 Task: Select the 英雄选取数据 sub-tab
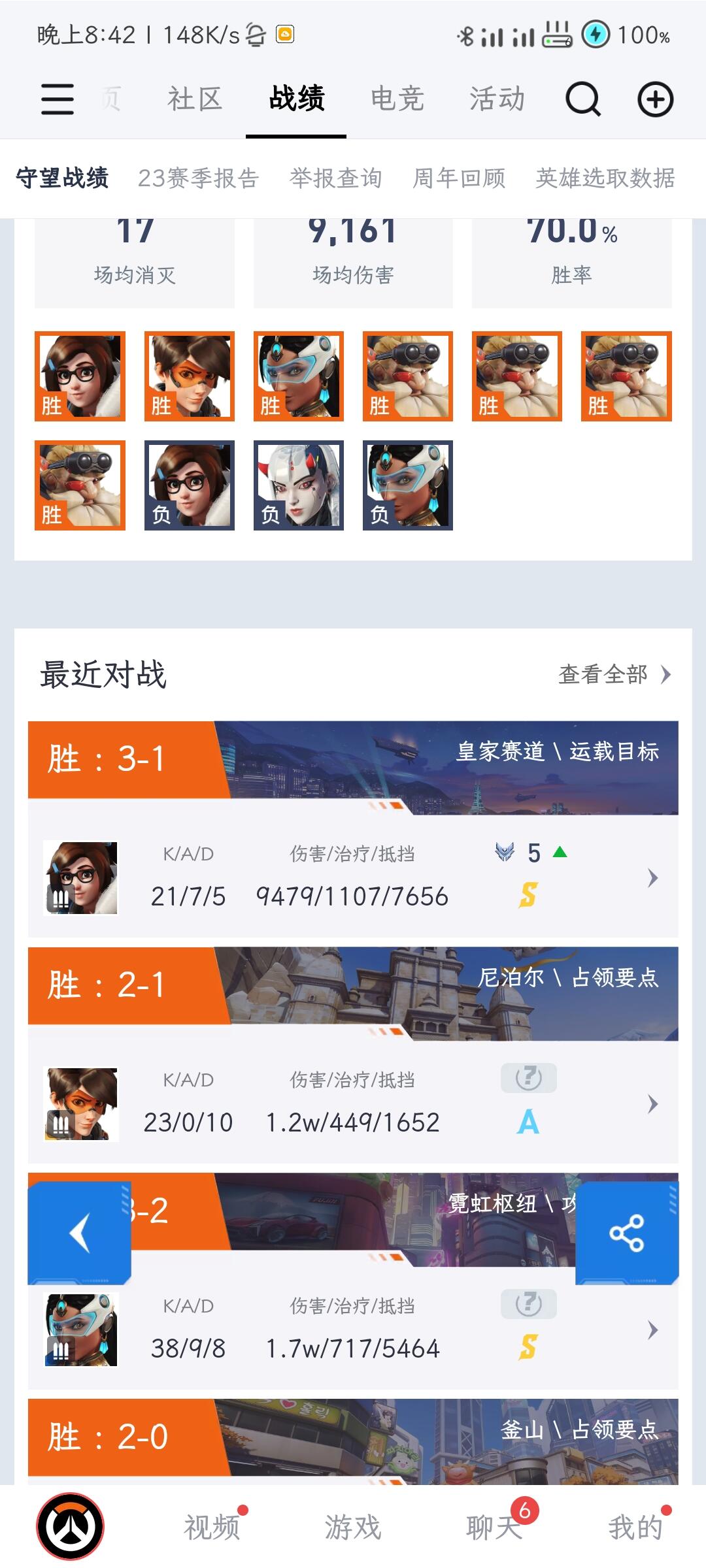point(605,178)
